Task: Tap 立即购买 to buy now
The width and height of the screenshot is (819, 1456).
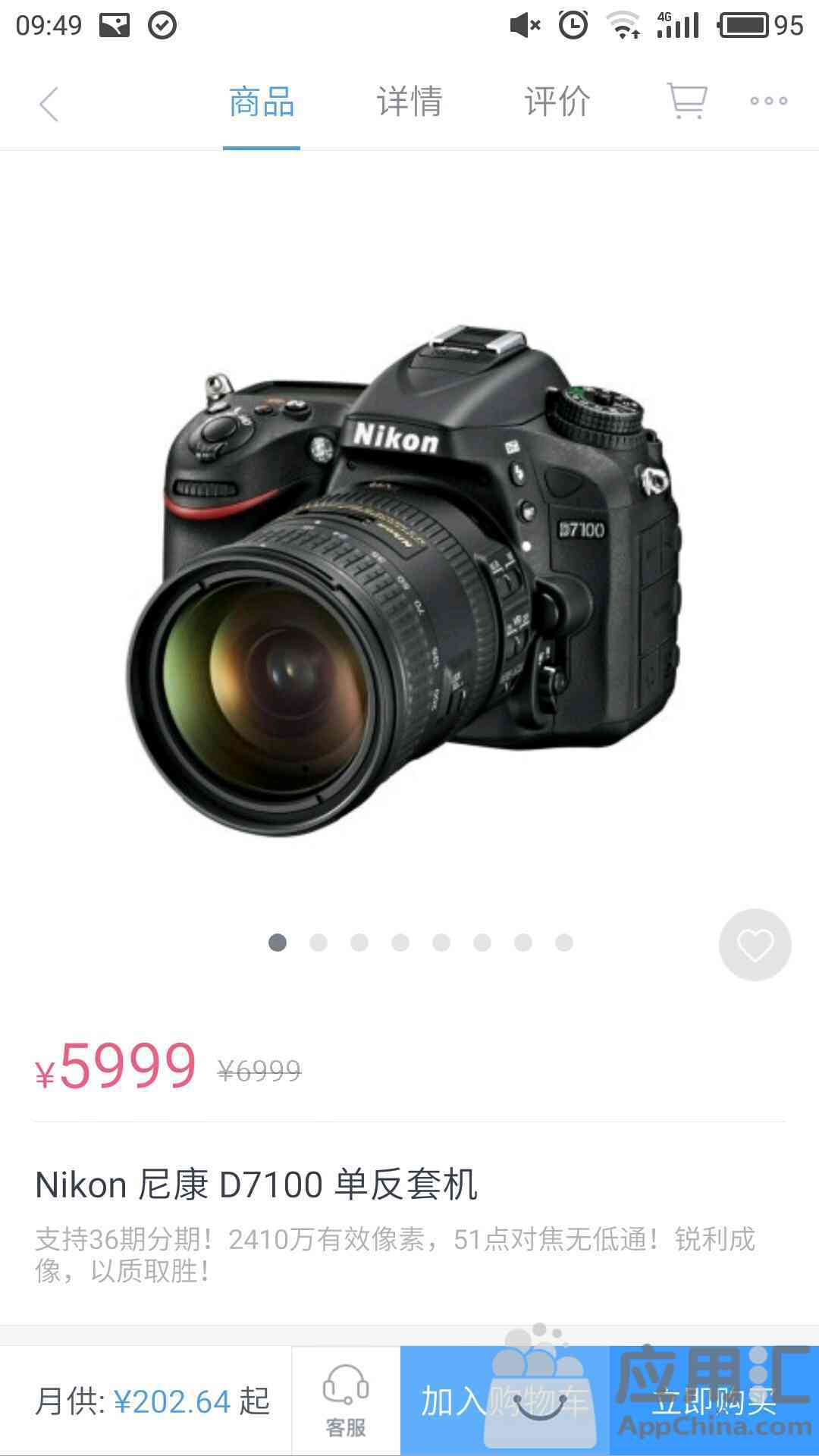Action: pyautogui.click(x=714, y=1401)
